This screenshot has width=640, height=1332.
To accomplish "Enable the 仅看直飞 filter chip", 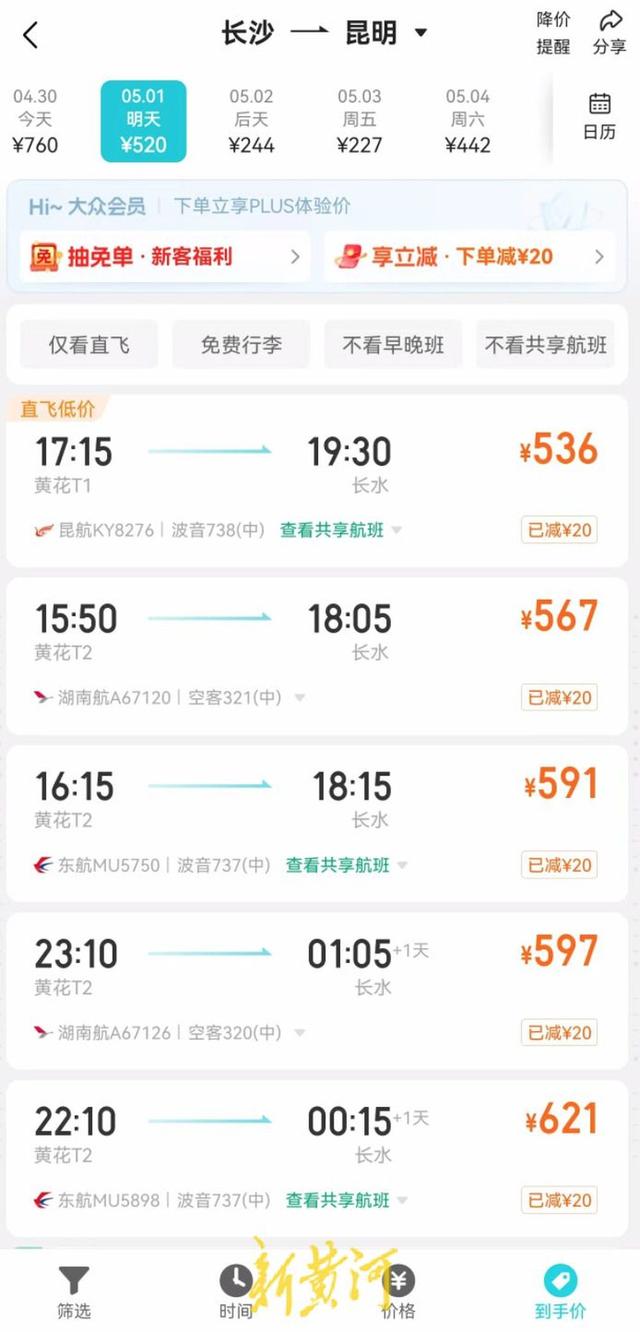I will pos(89,345).
